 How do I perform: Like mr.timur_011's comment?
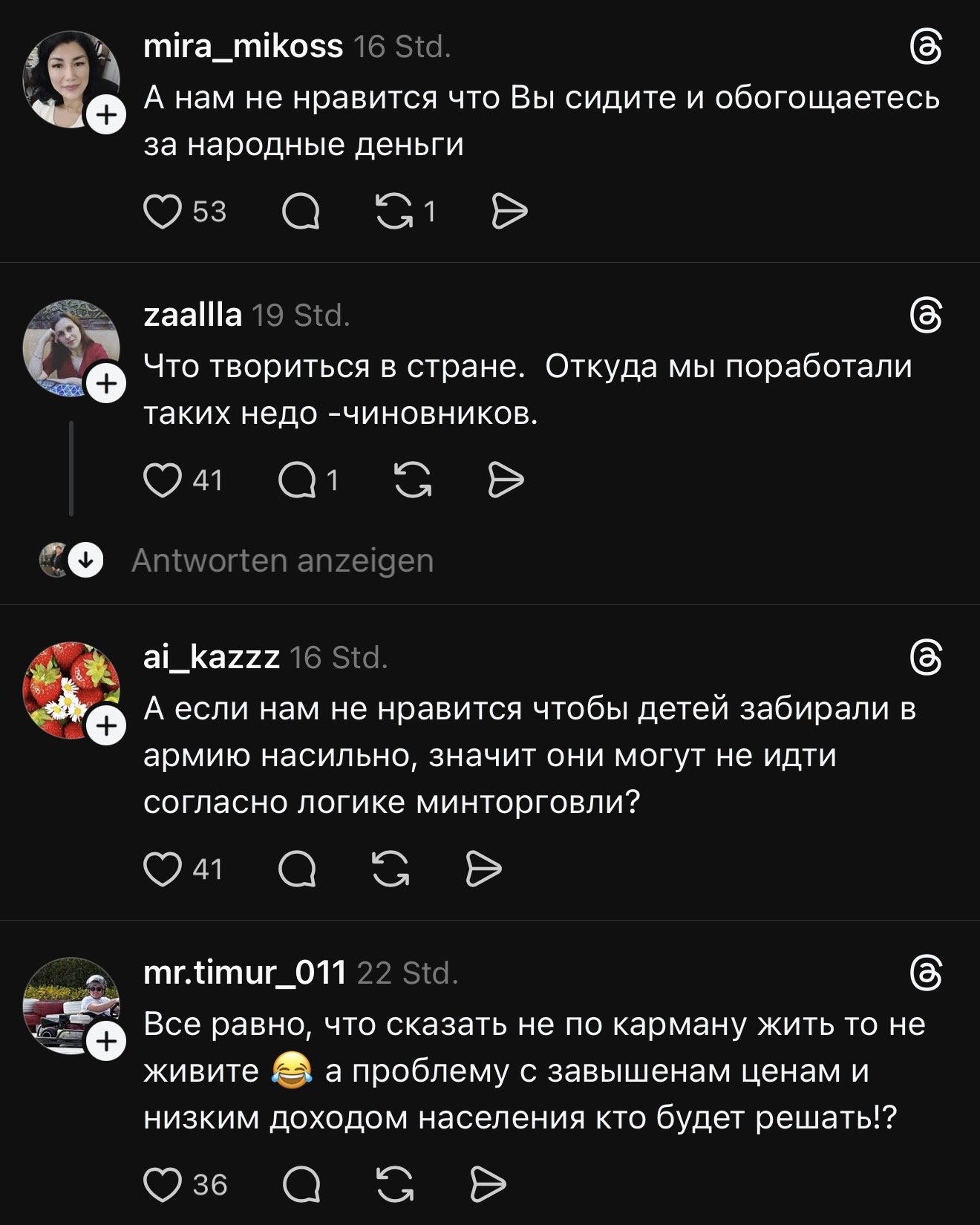162,1185
